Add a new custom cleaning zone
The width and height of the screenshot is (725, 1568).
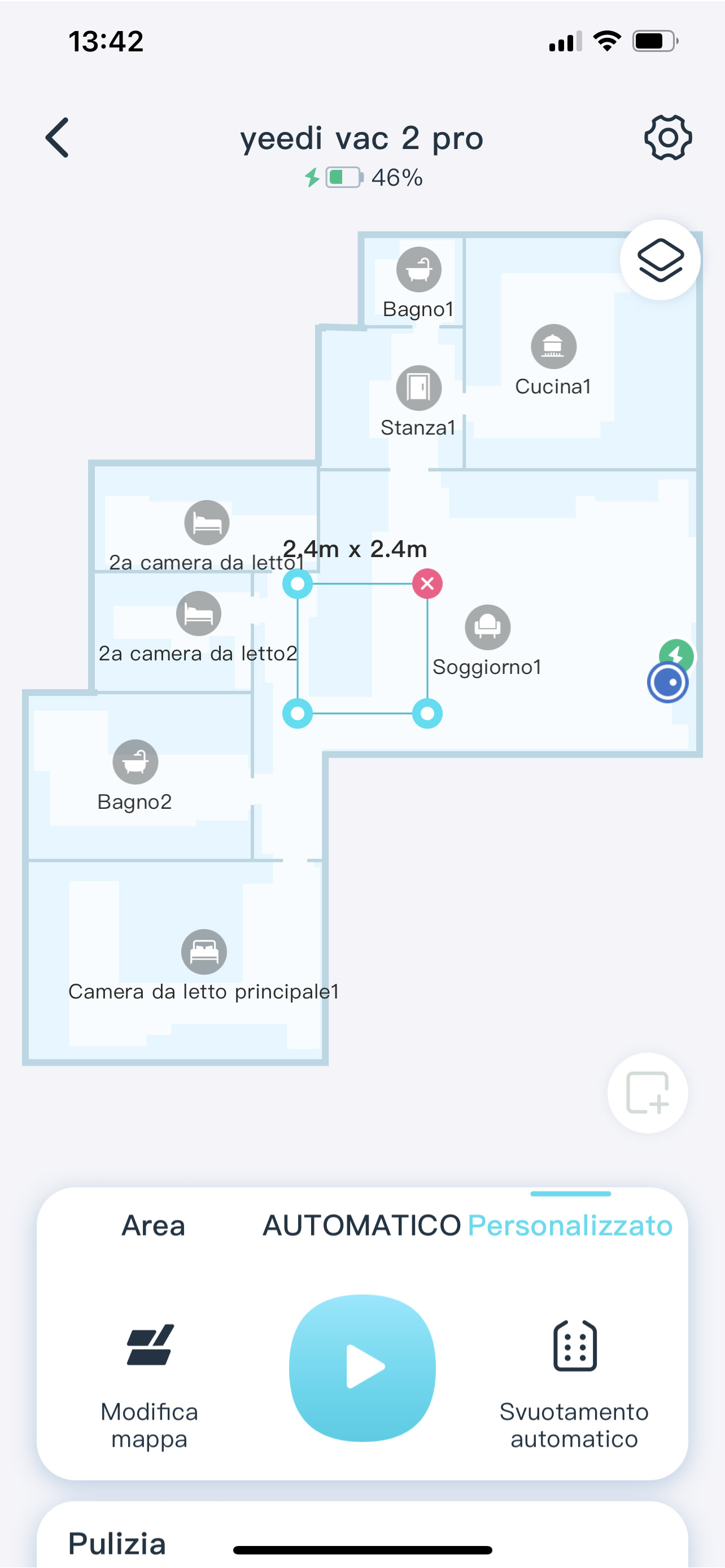[x=648, y=1093]
